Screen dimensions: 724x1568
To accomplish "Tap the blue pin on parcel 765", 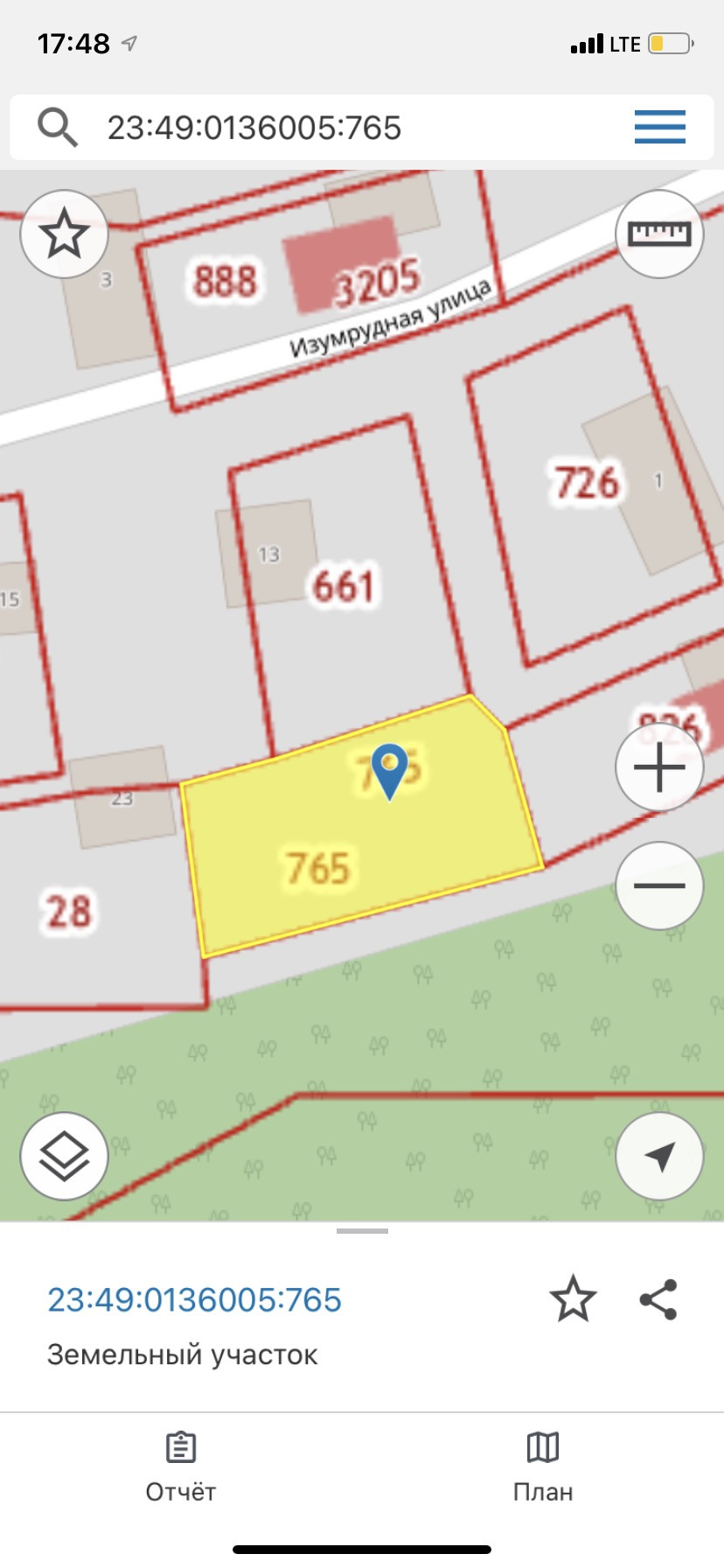I will pos(389,768).
